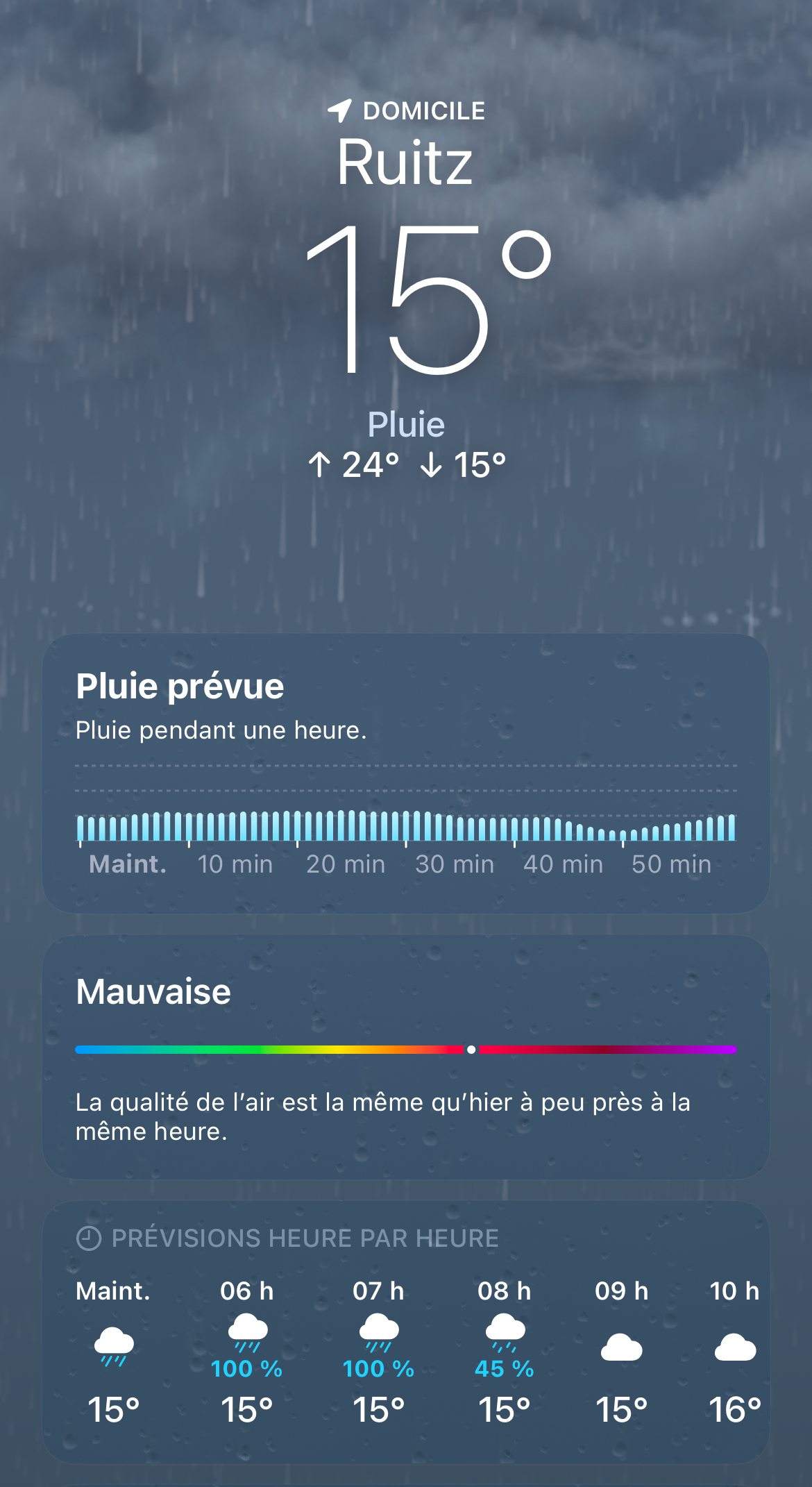Viewport: 812px width, 1487px height.
Task: Open the Pluie prévue next-hour rain card
Action: (405, 772)
